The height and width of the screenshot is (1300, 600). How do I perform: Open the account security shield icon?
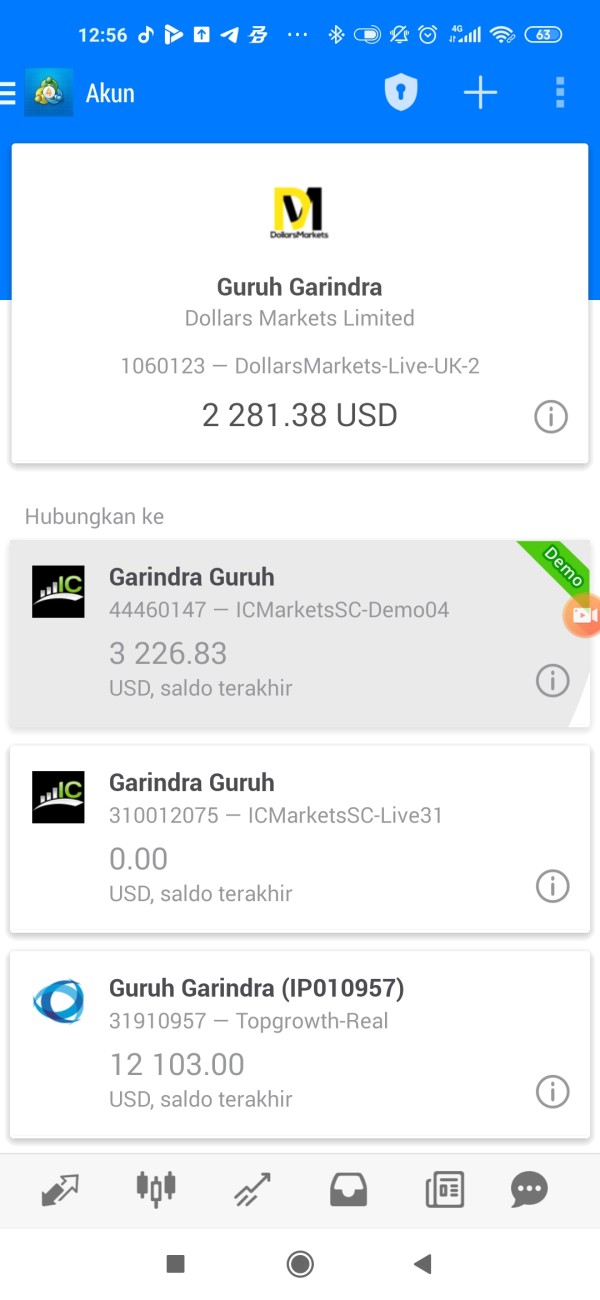tap(401, 93)
